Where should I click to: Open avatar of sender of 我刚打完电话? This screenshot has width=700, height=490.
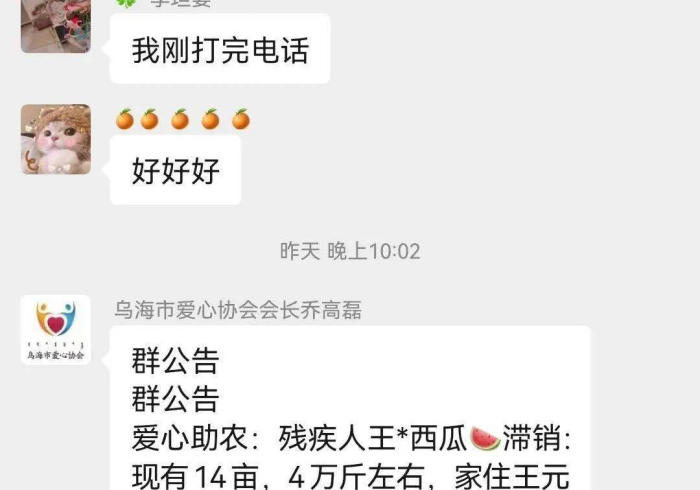coord(56,25)
